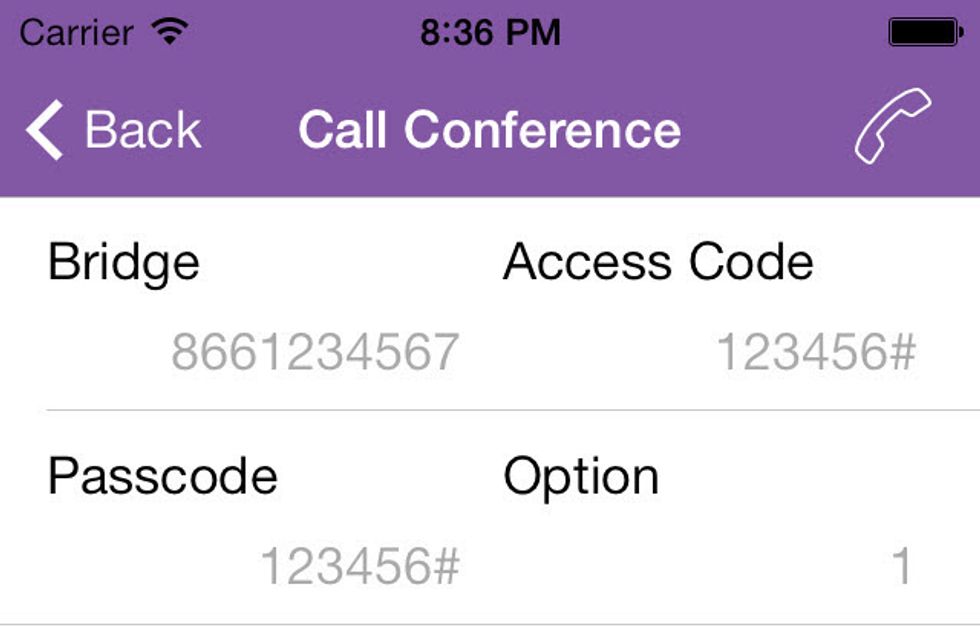This screenshot has height=626, width=980.
Task: Dial the conference with the phone icon
Action: pos(892,127)
